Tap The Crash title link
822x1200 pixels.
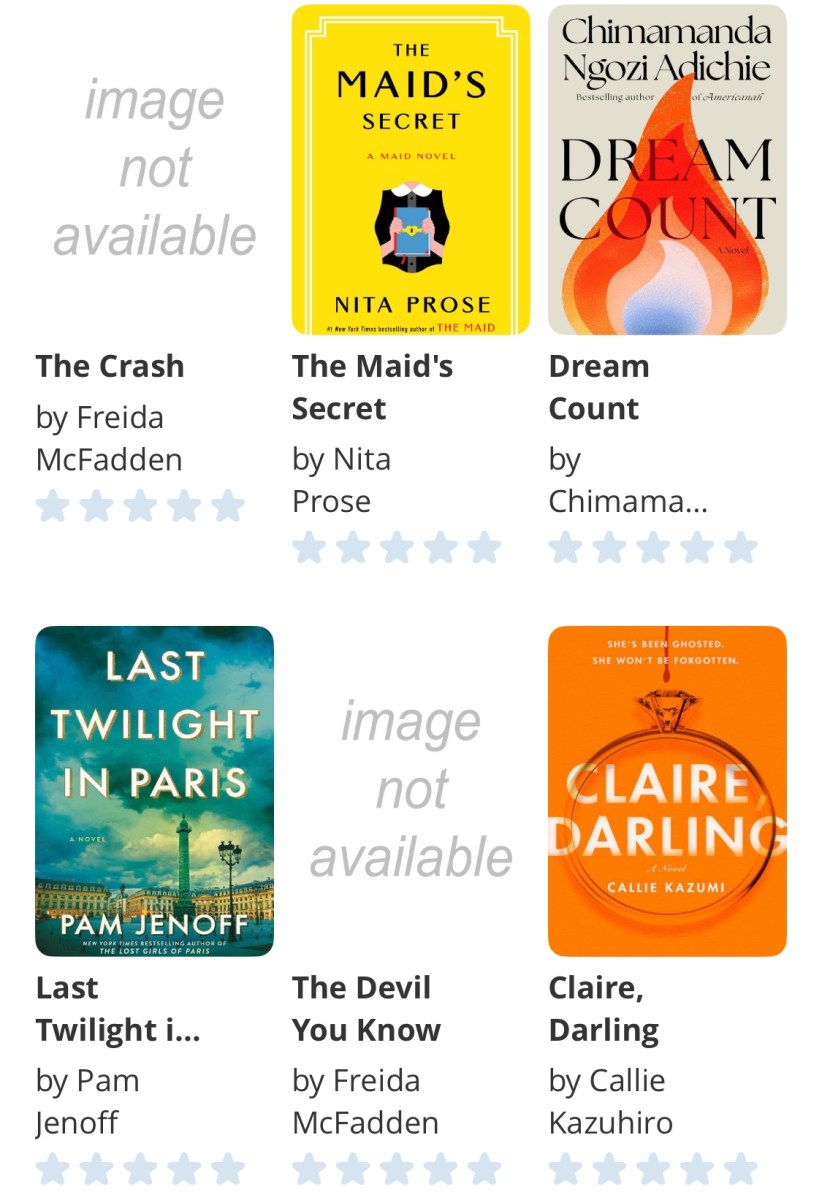(110, 366)
